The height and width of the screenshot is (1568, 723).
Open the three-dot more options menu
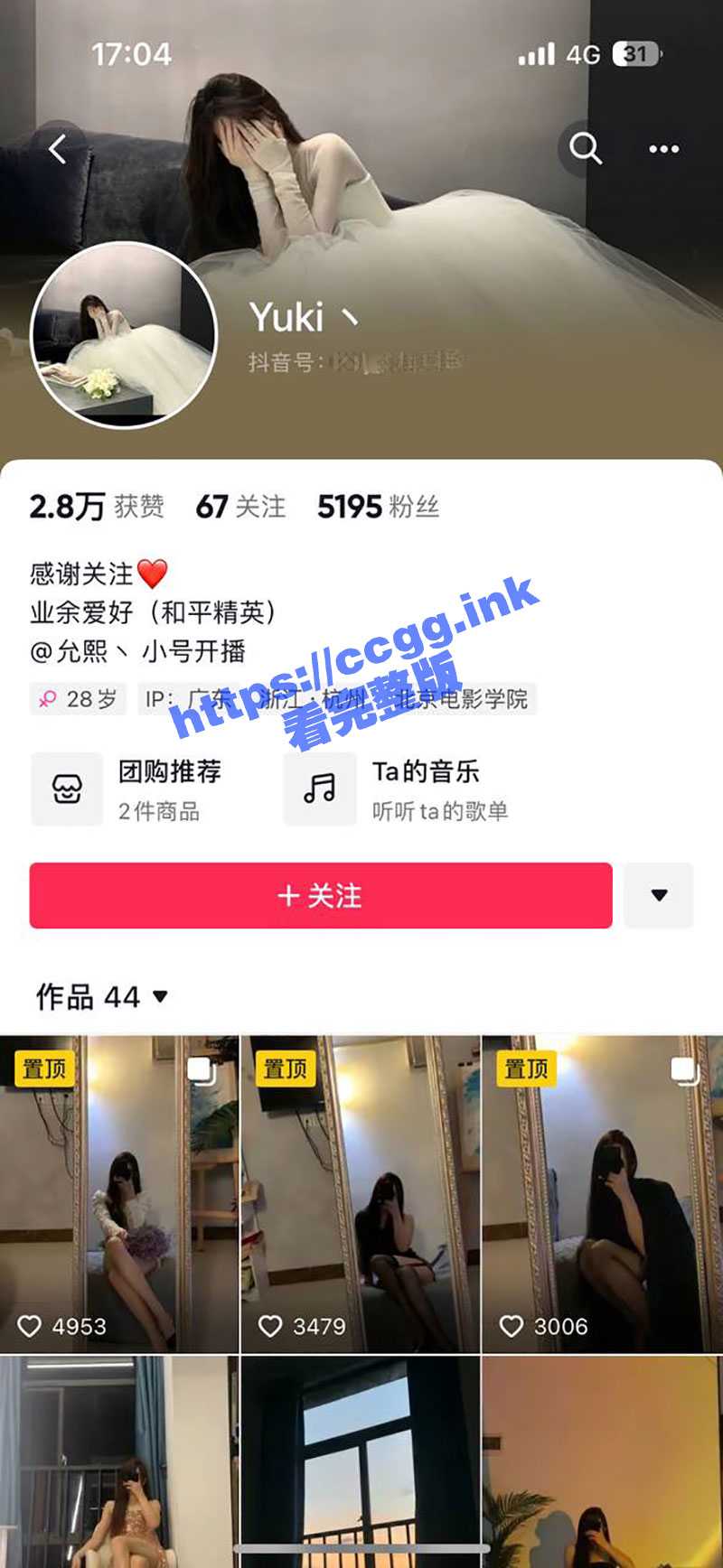[663, 149]
